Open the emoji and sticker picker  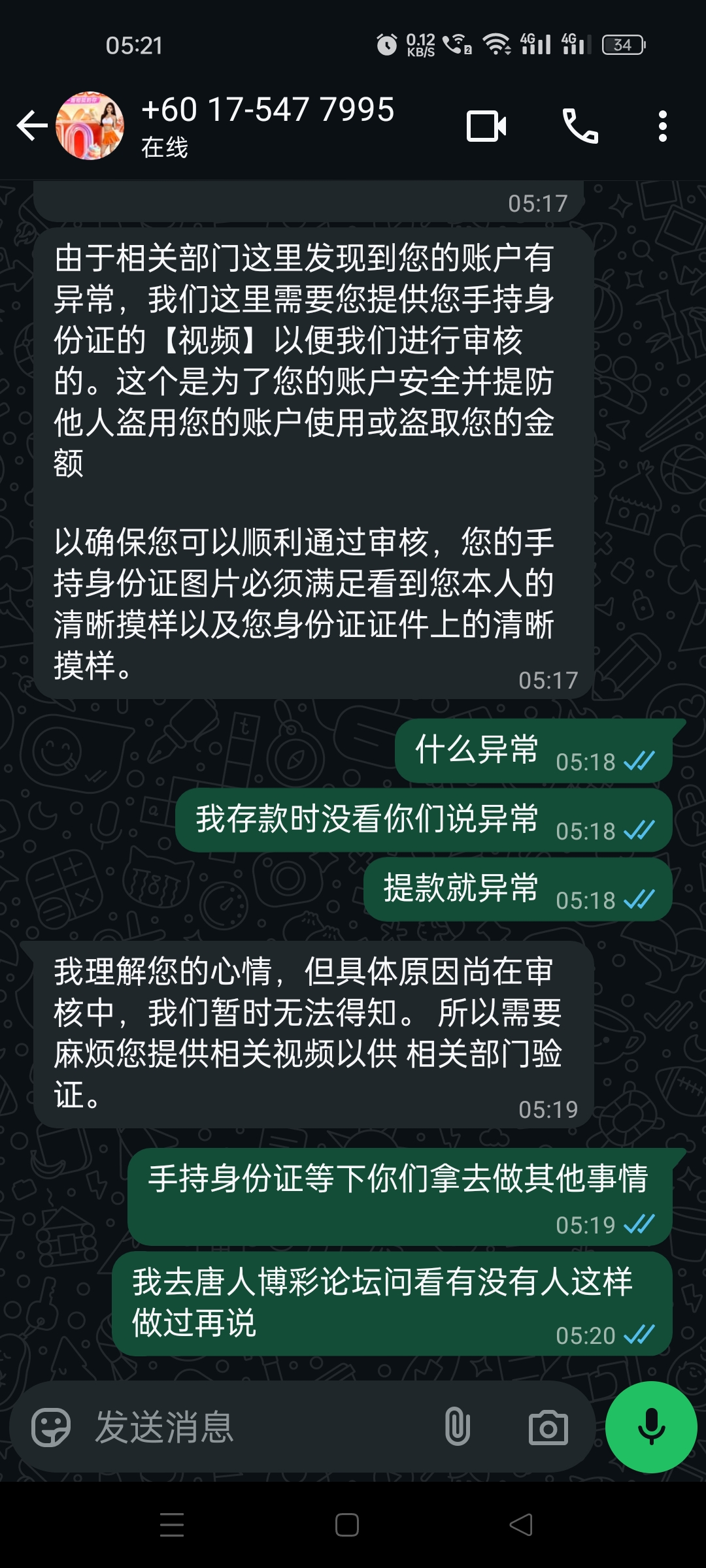pyautogui.click(x=51, y=1428)
